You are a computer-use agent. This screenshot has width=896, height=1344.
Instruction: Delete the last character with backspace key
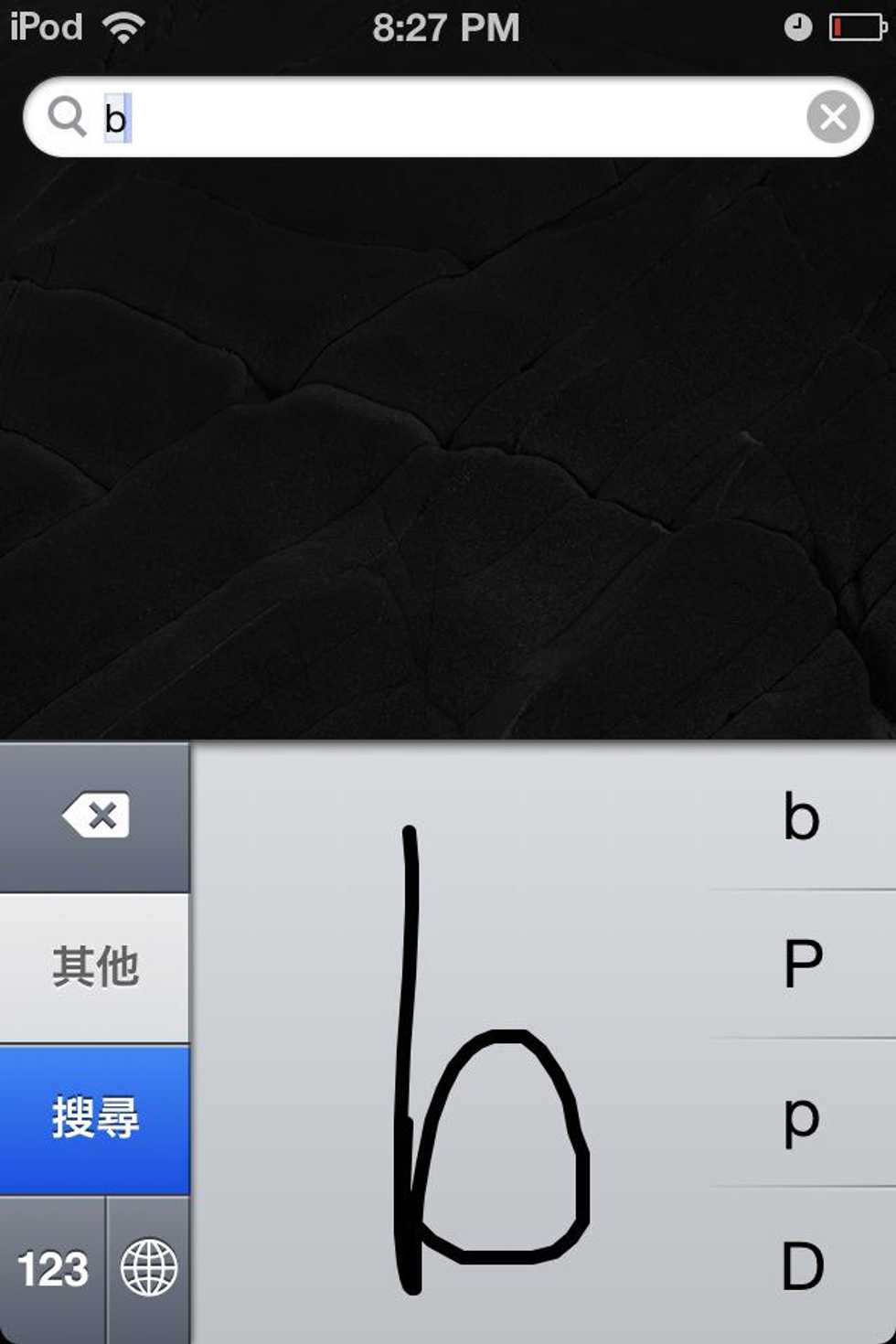[95, 816]
